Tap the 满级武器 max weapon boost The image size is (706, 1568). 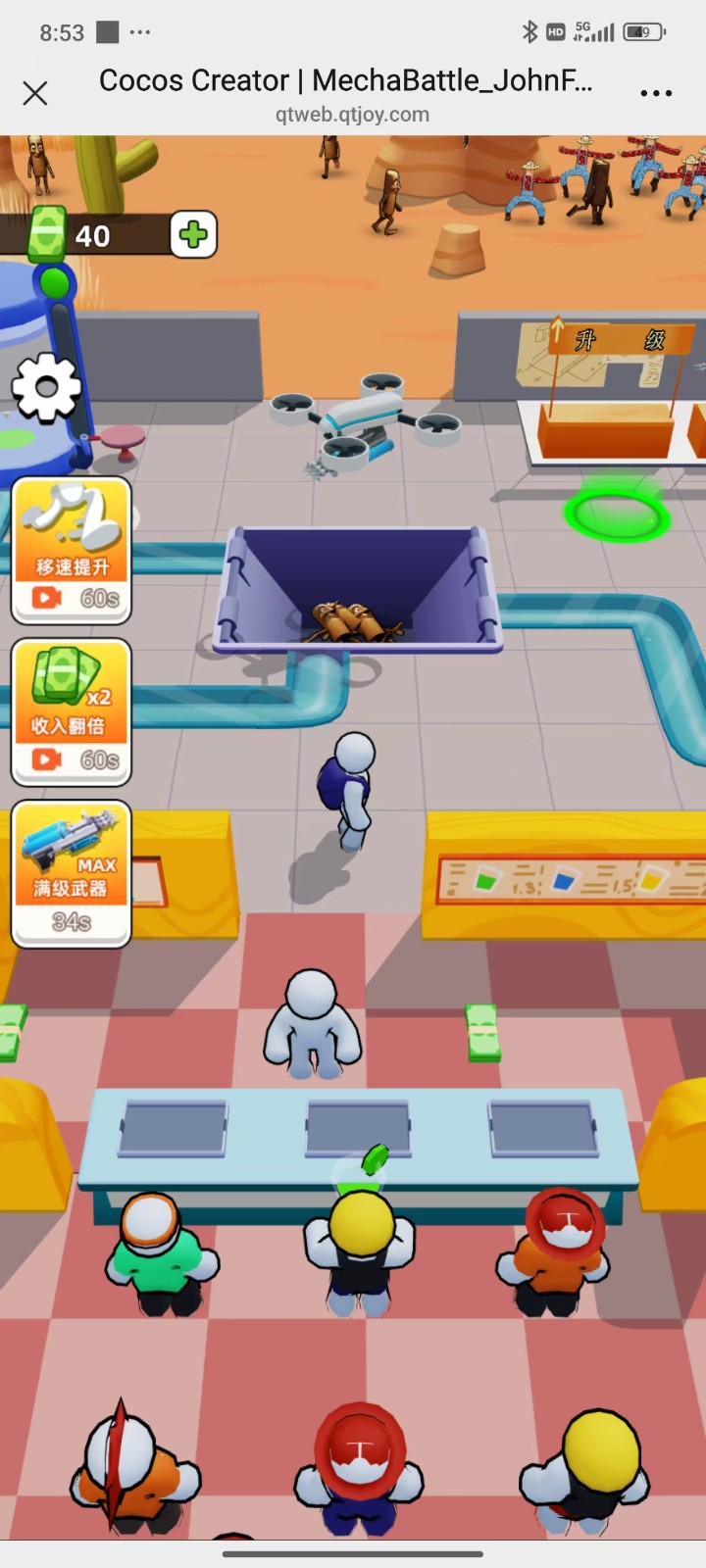tap(72, 873)
